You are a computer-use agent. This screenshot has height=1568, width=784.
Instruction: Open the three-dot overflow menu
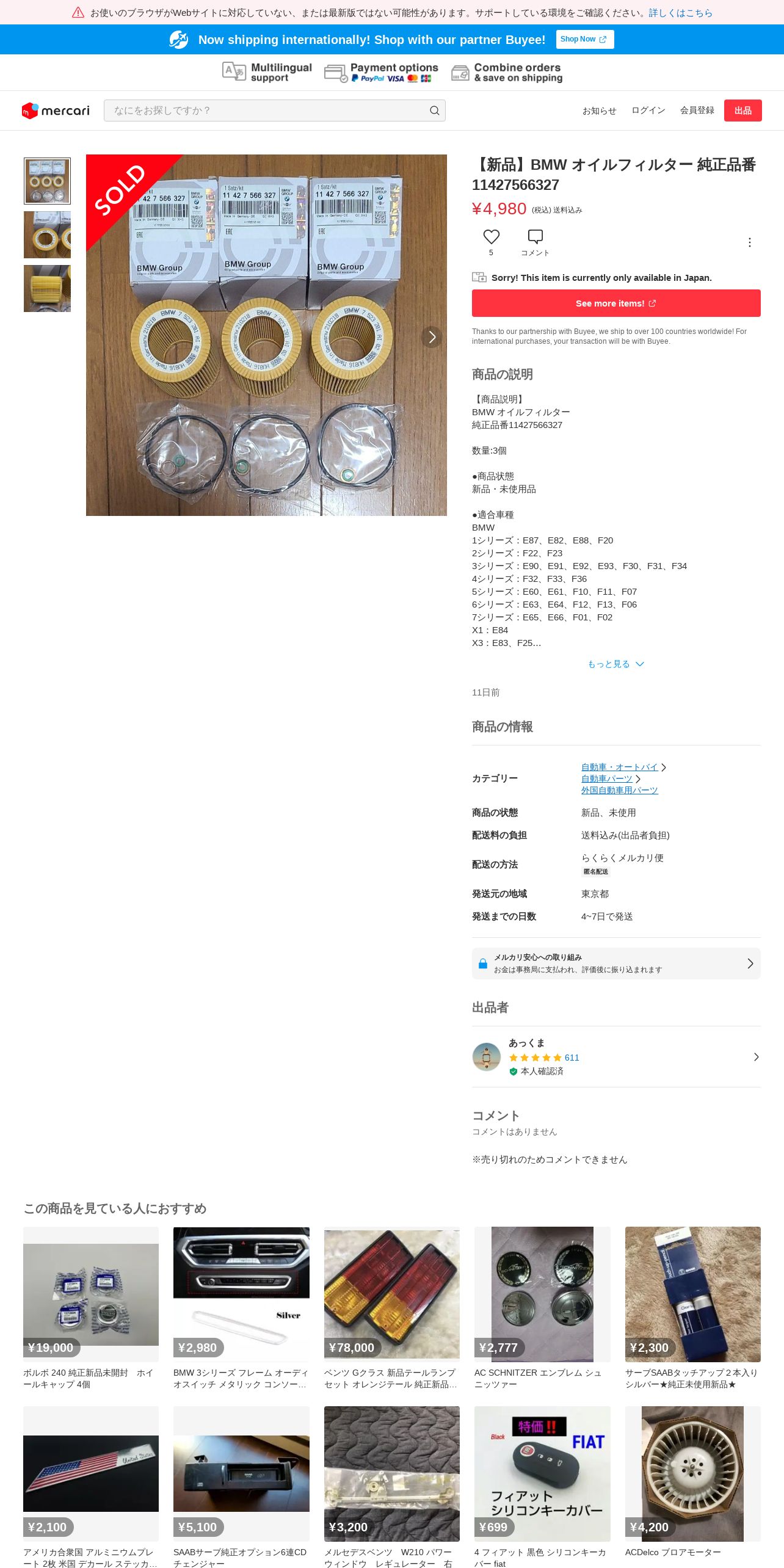750,242
